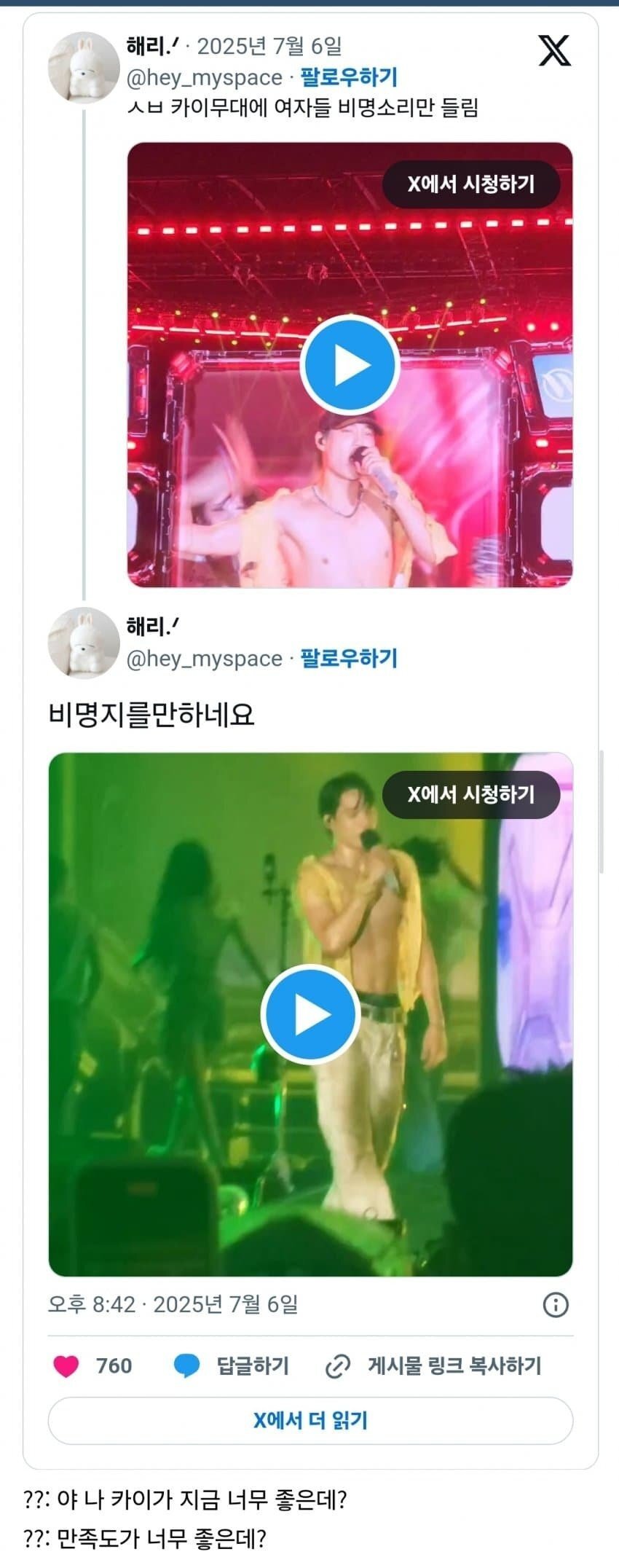This screenshot has width=619, height=1568.
Task: Open X에서 더 읽기
Action: pyautogui.click(x=310, y=1421)
